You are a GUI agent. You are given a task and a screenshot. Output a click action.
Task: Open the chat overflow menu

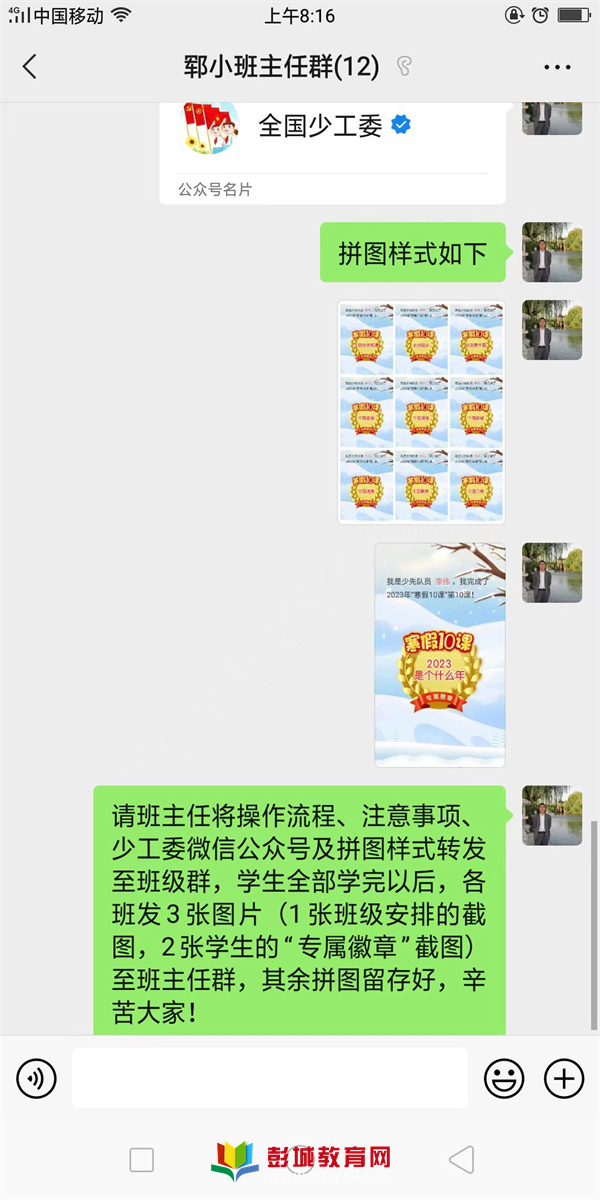click(x=557, y=67)
